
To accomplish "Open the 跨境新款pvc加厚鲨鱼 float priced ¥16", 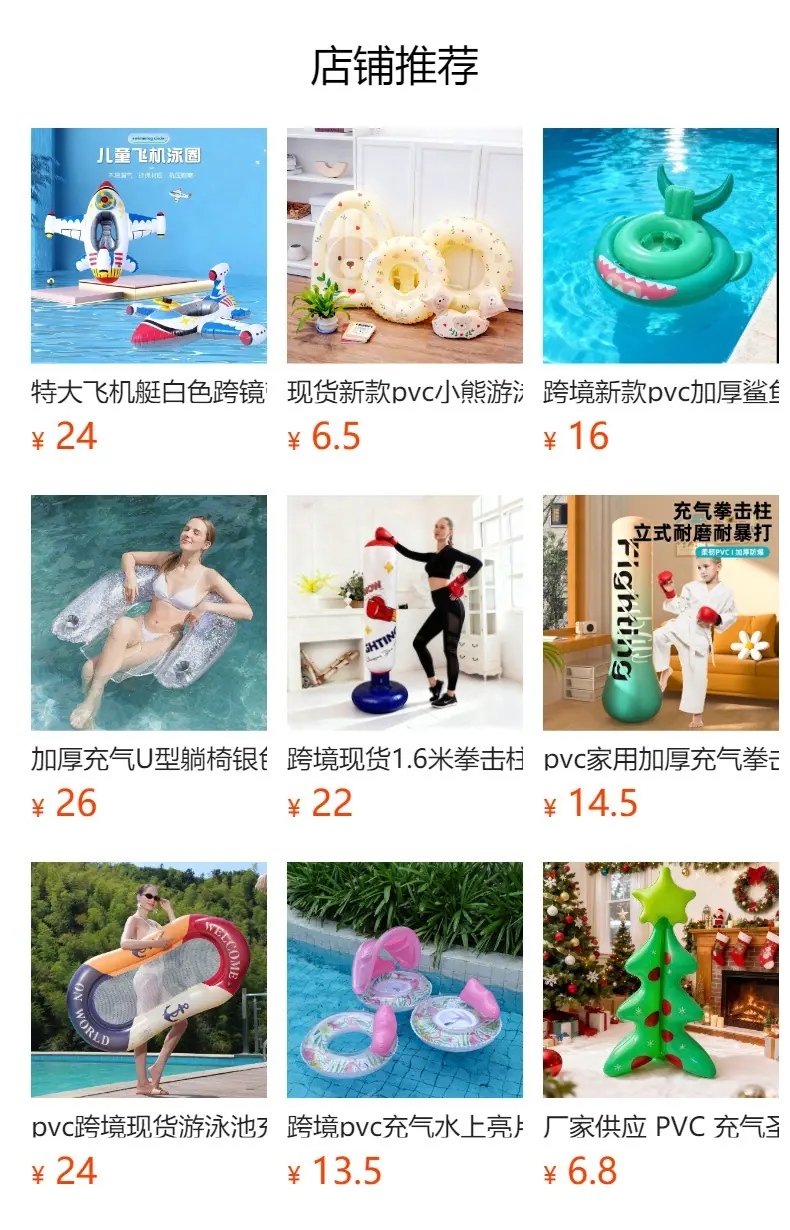I will (x=661, y=291).
